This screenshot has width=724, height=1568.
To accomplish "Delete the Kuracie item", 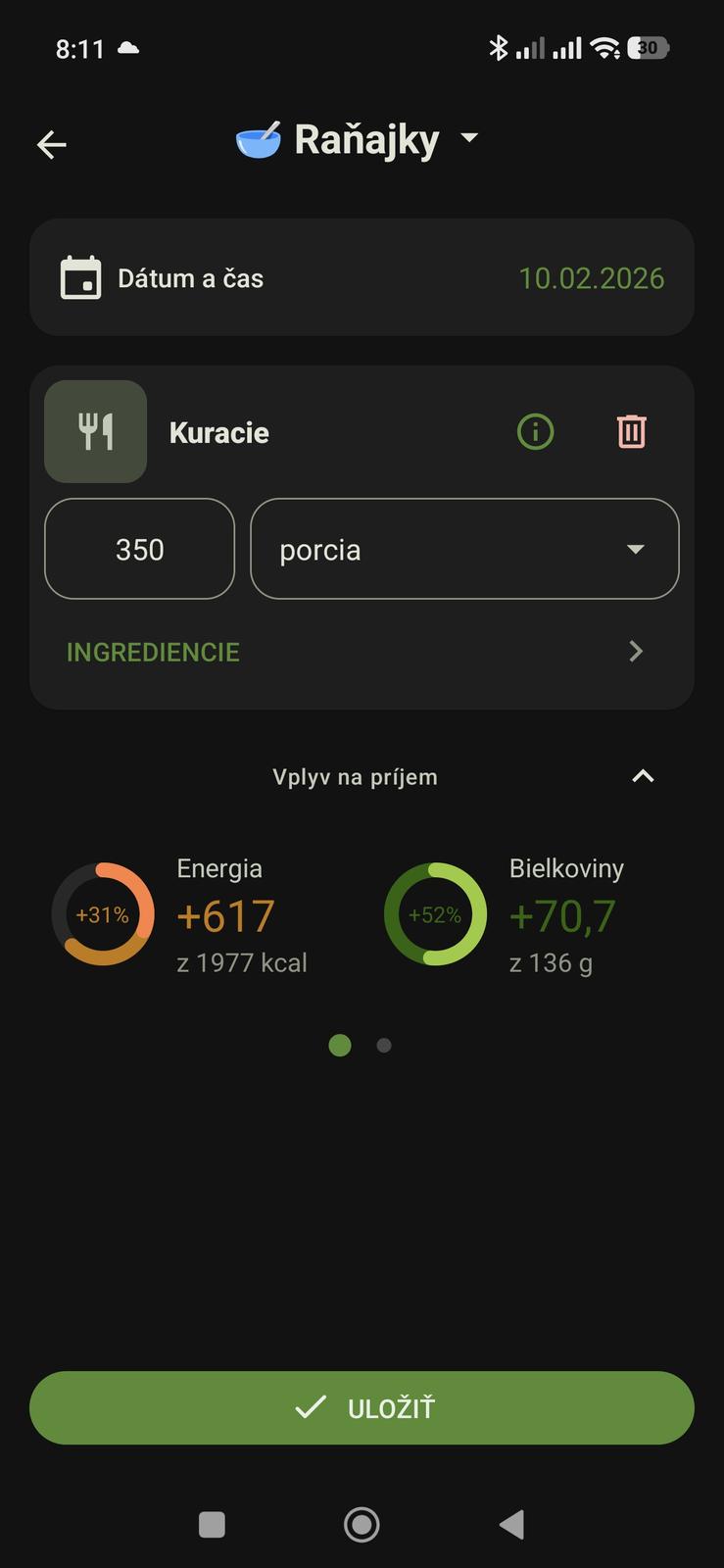I will [x=631, y=431].
